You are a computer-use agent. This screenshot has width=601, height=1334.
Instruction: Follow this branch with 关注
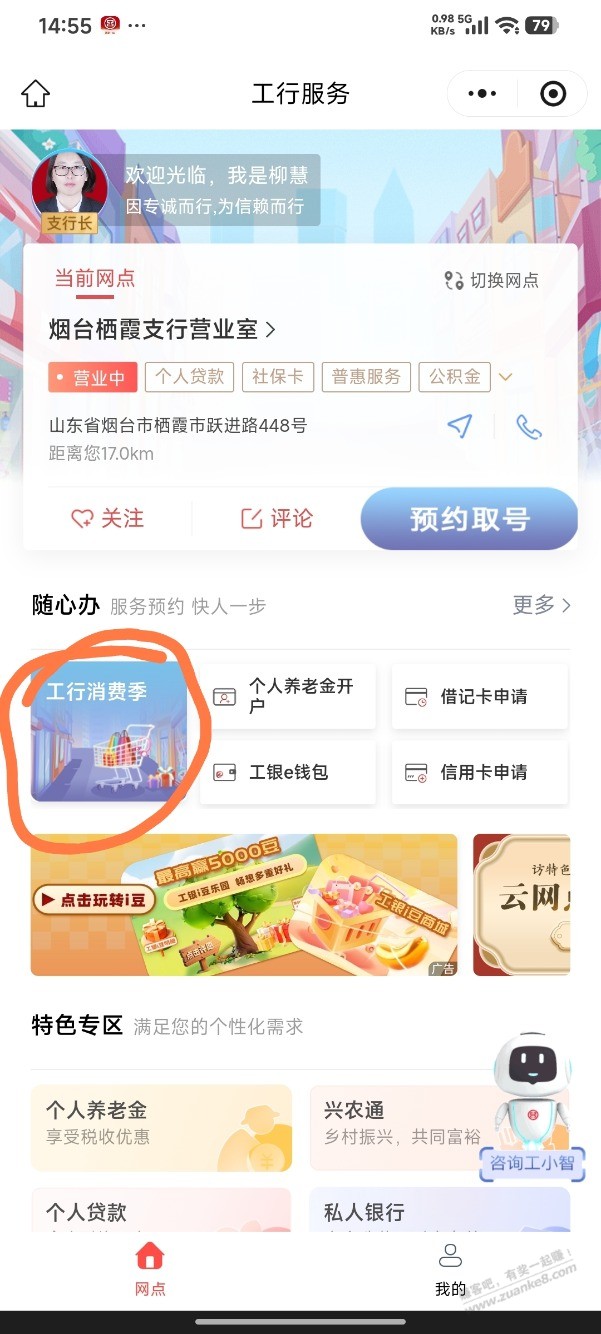tap(108, 518)
